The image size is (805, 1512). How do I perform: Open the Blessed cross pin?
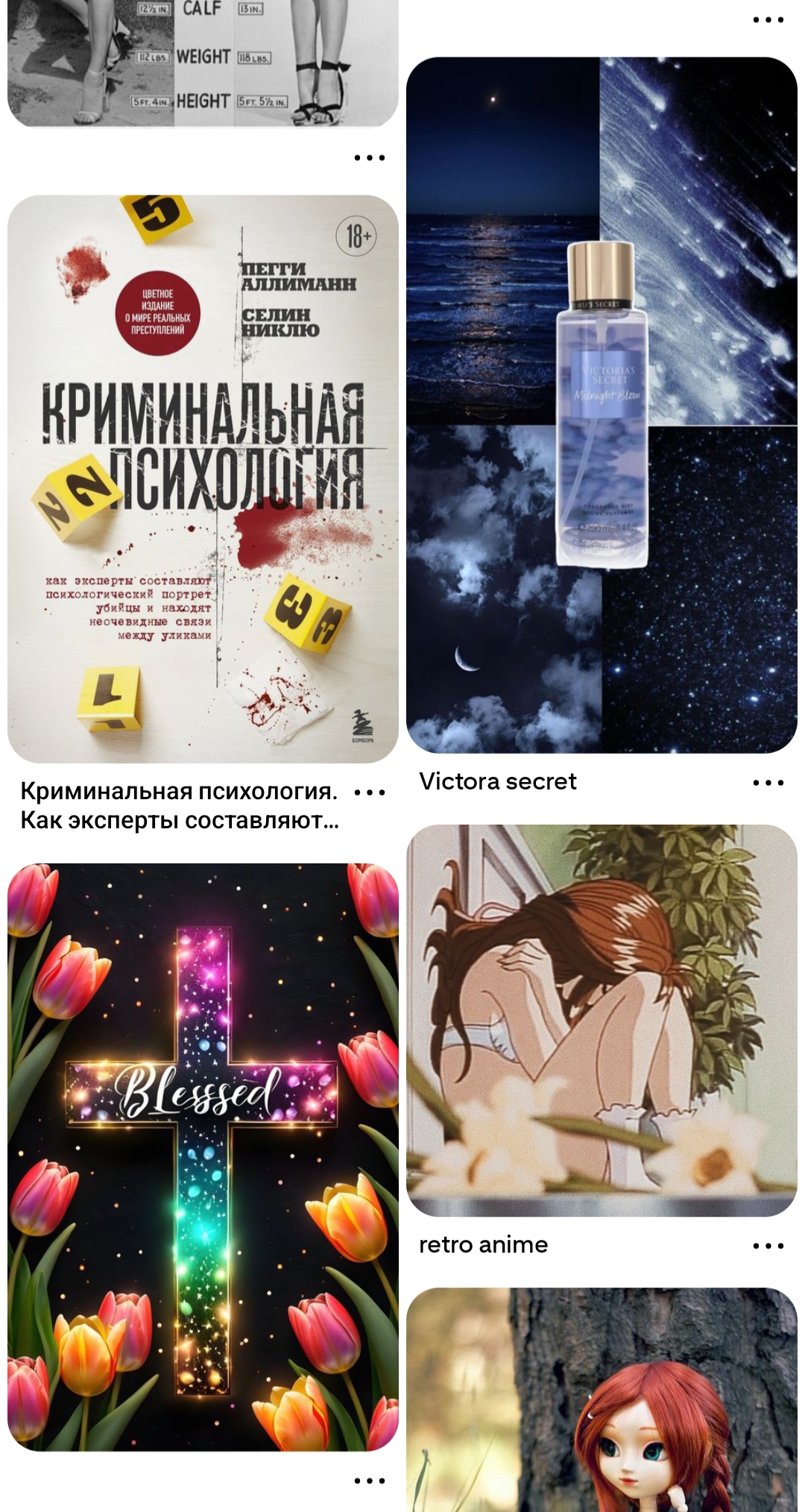[203, 1157]
